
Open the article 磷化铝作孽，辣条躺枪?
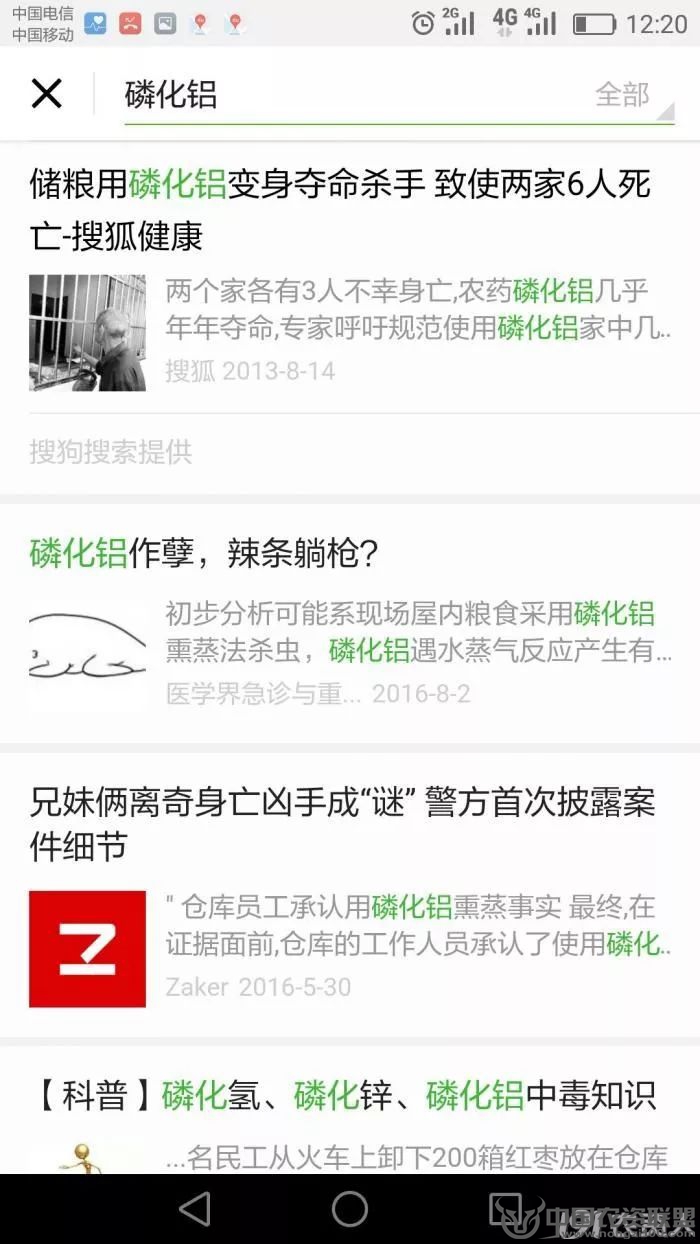point(205,553)
